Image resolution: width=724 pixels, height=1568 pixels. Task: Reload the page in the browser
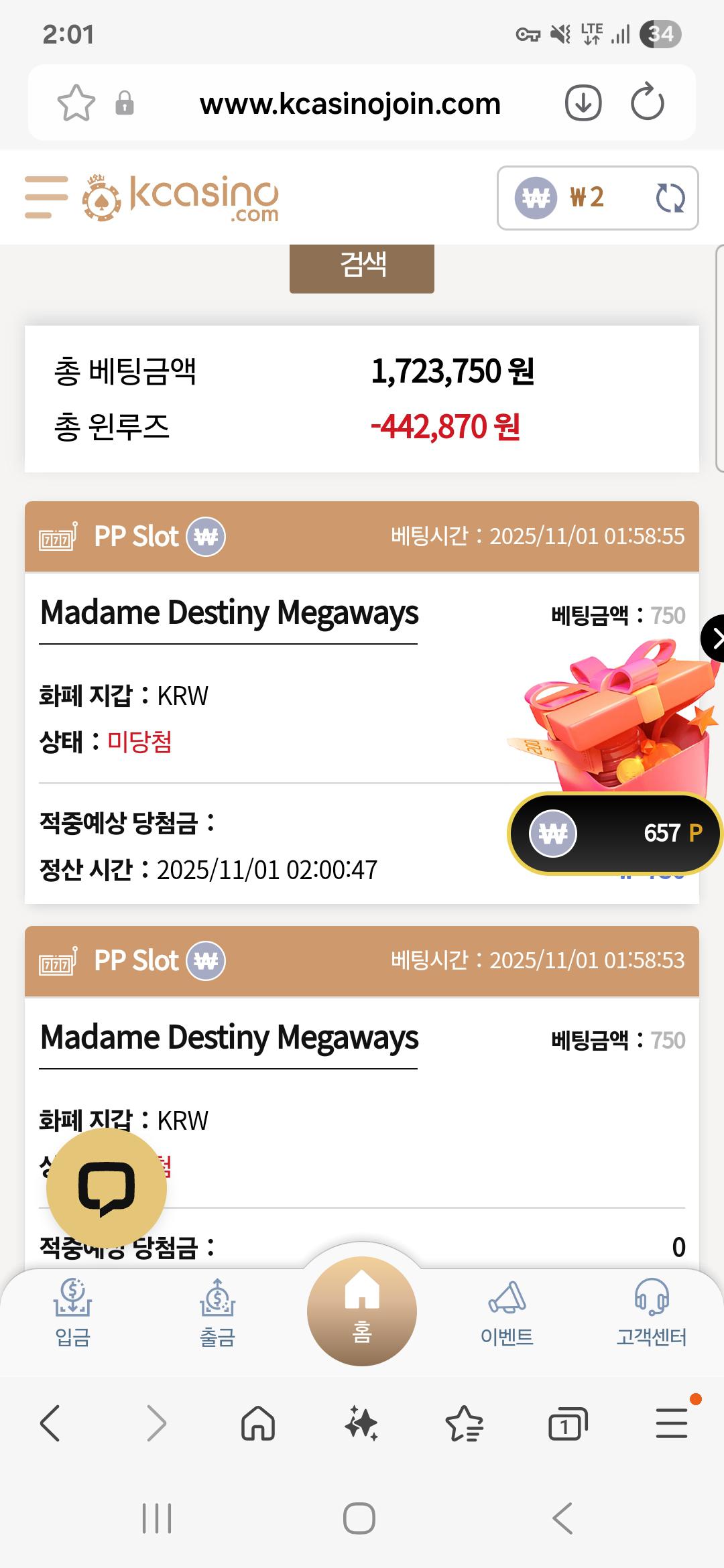pos(647,103)
